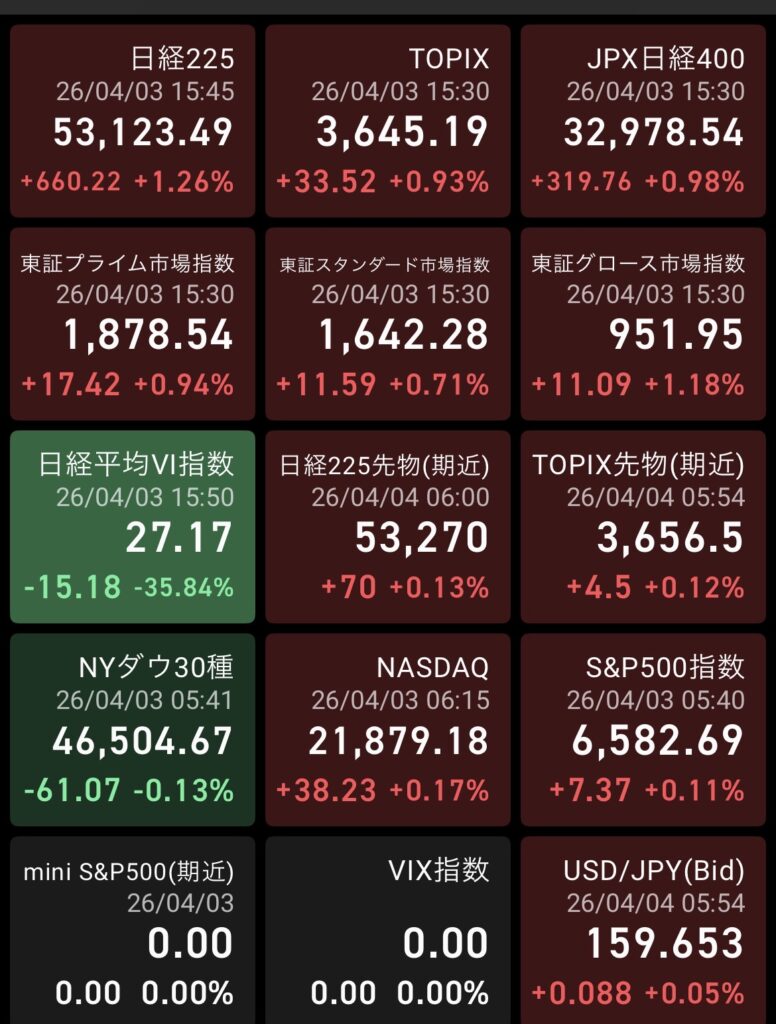View 日経225先物(期近) futures details
The height and width of the screenshot is (1024, 776).
[x=388, y=527]
